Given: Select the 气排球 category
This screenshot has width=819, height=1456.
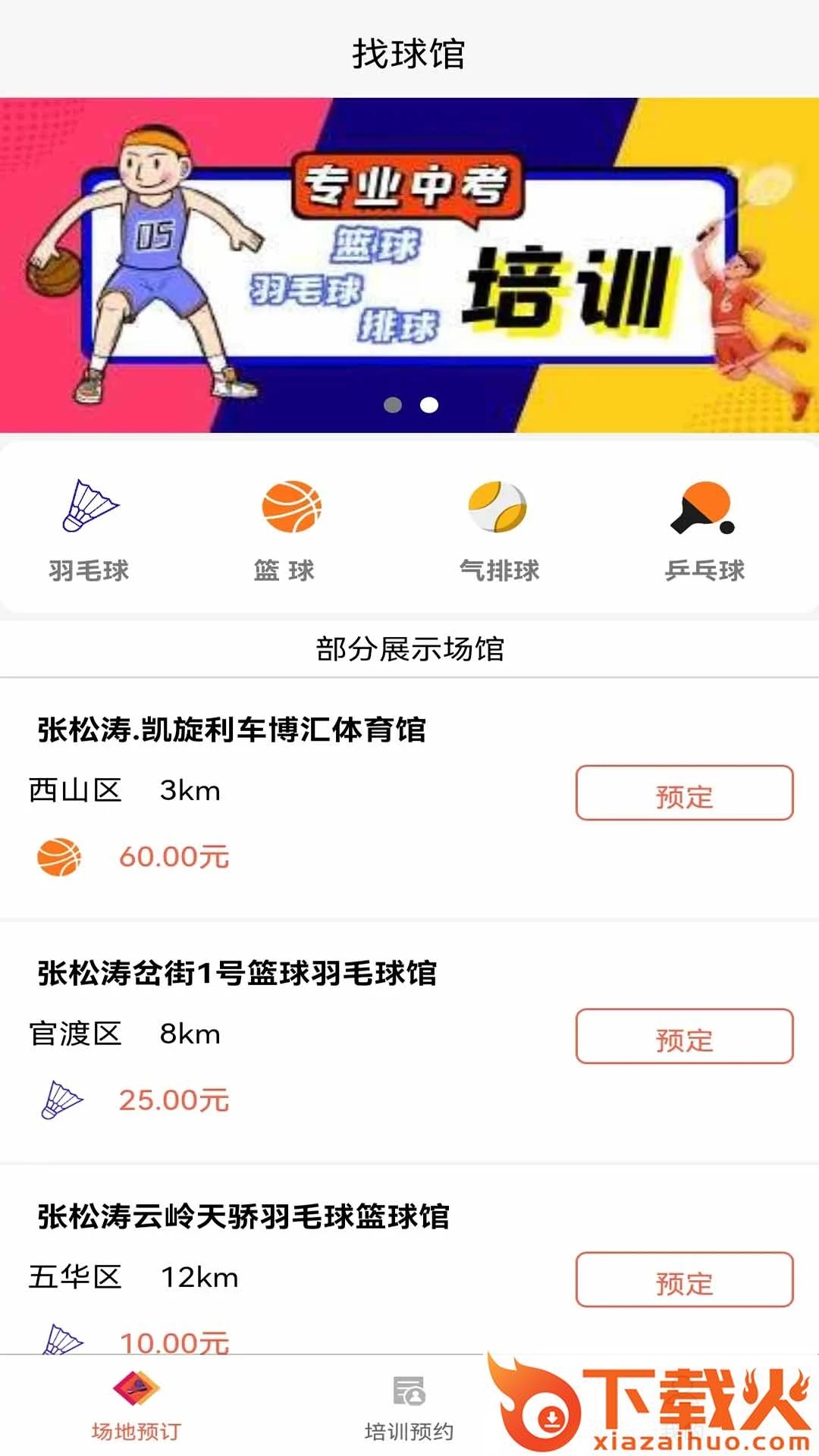Looking at the screenshot, I should point(498,529).
